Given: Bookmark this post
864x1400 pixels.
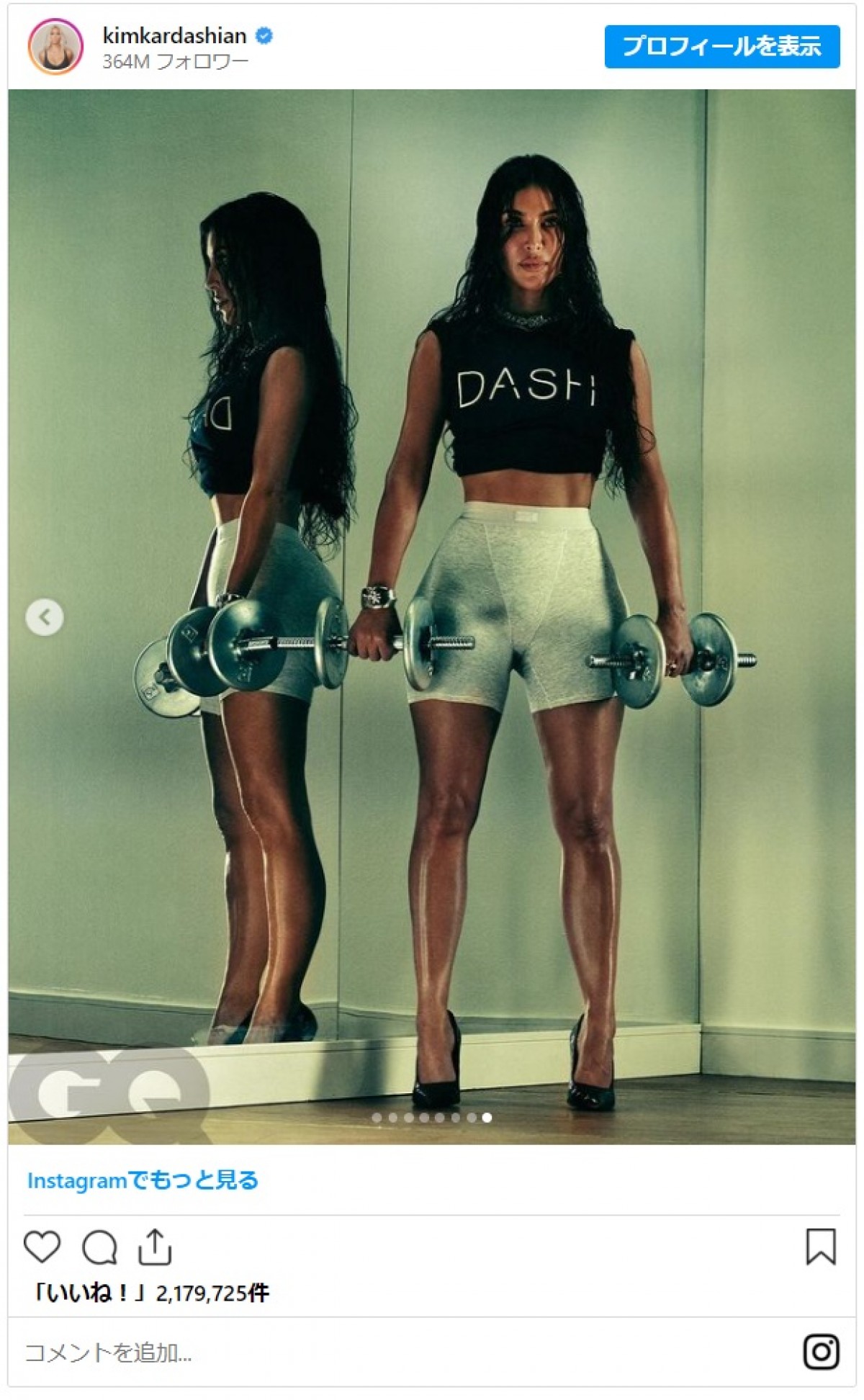Looking at the screenshot, I should coord(820,1247).
